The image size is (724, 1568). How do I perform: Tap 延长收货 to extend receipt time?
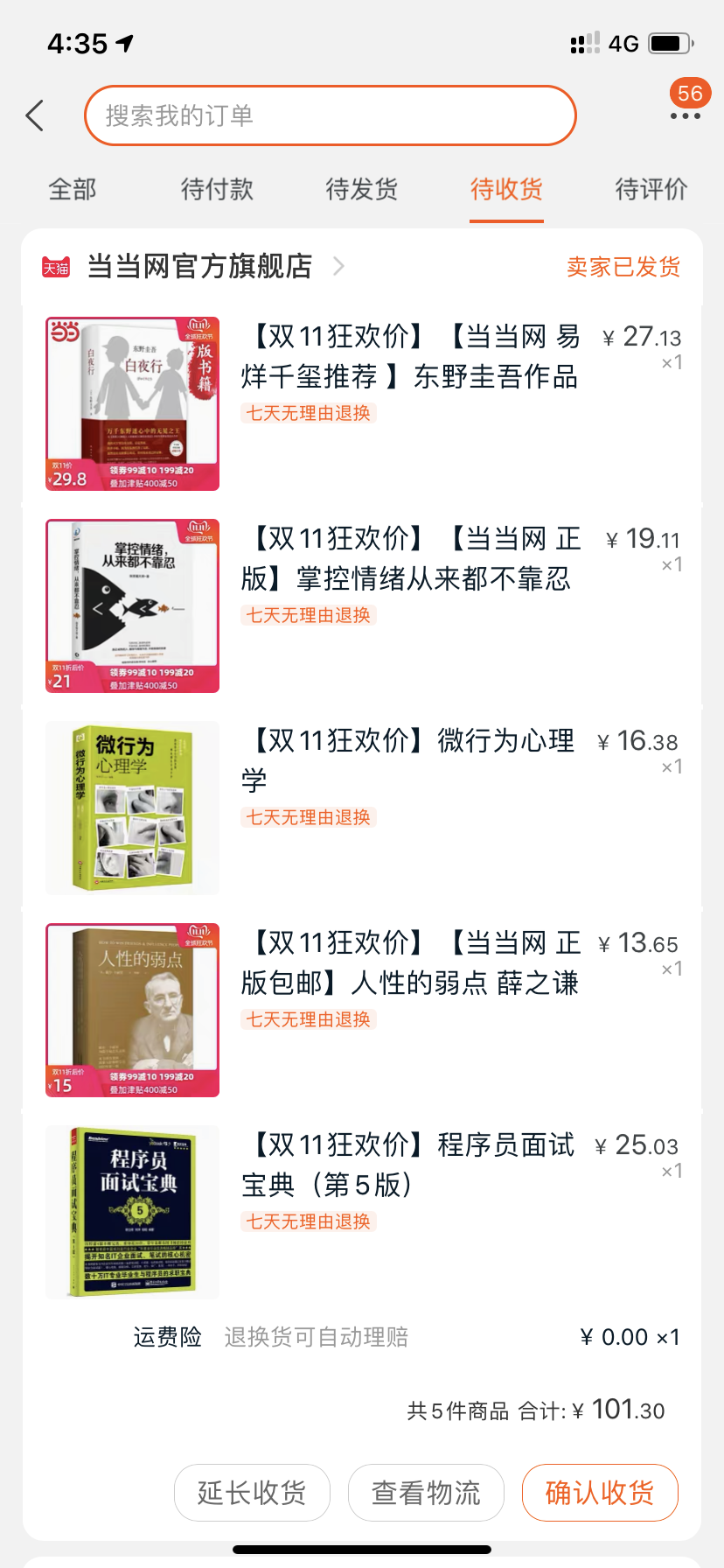coord(252,1493)
